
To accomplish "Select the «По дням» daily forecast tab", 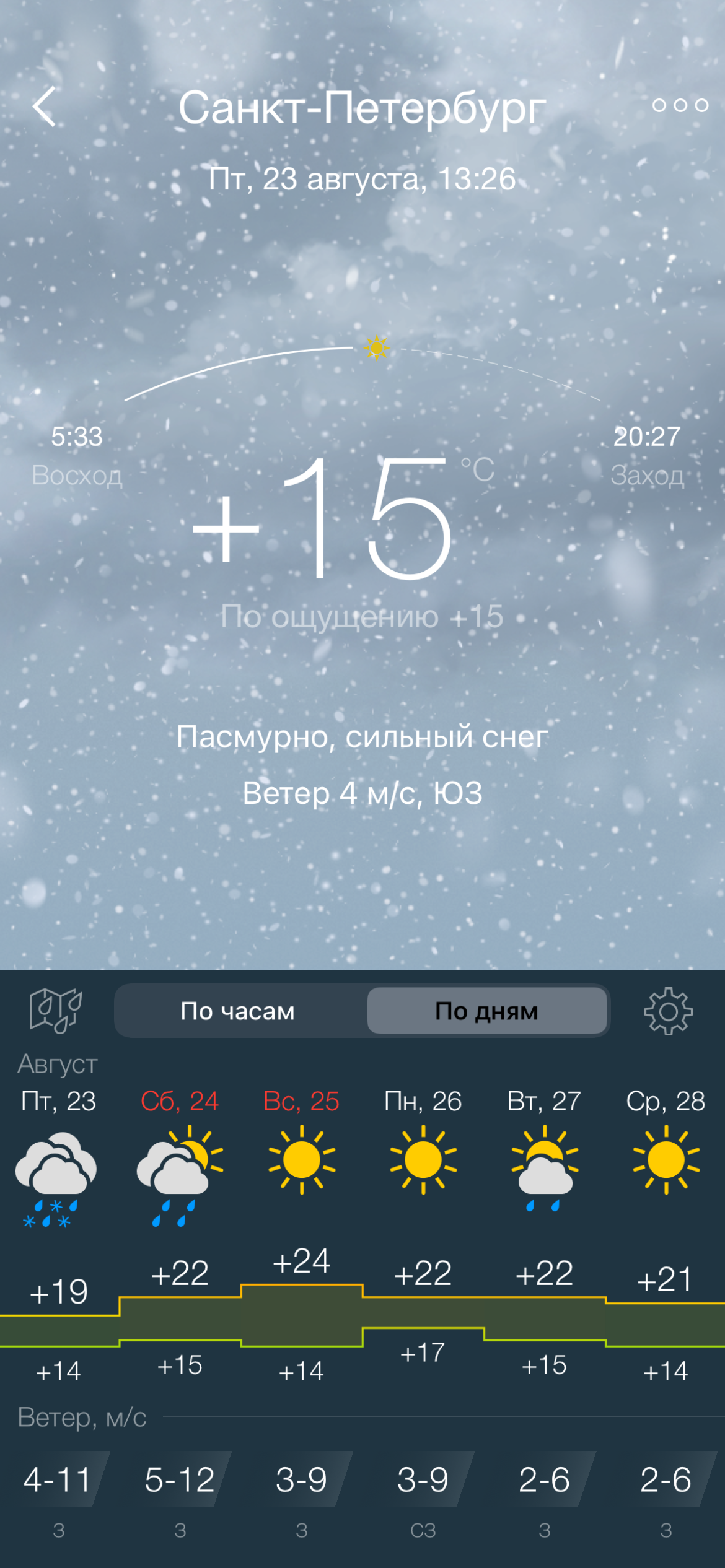I will pyautogui.click(x=486, y=1011).
